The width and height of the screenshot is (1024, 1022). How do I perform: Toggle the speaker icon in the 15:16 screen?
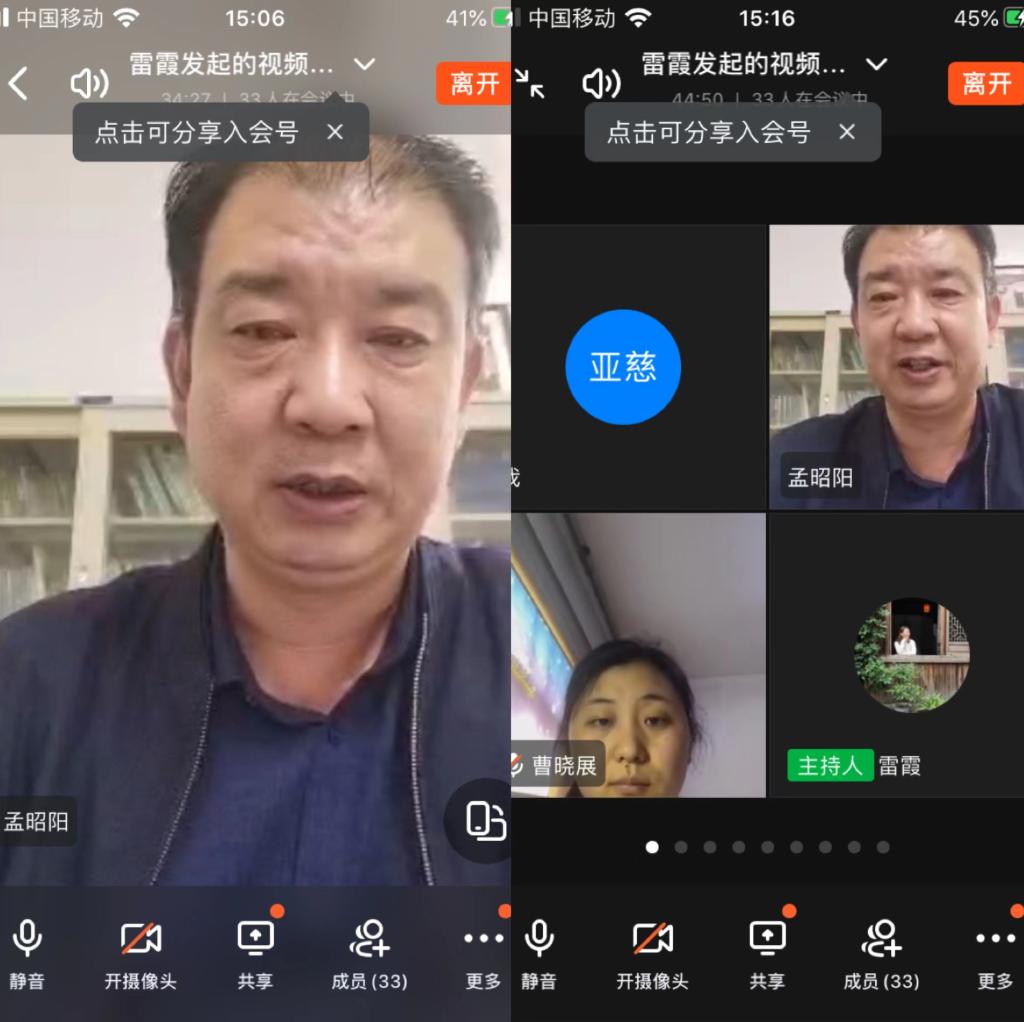601,84
